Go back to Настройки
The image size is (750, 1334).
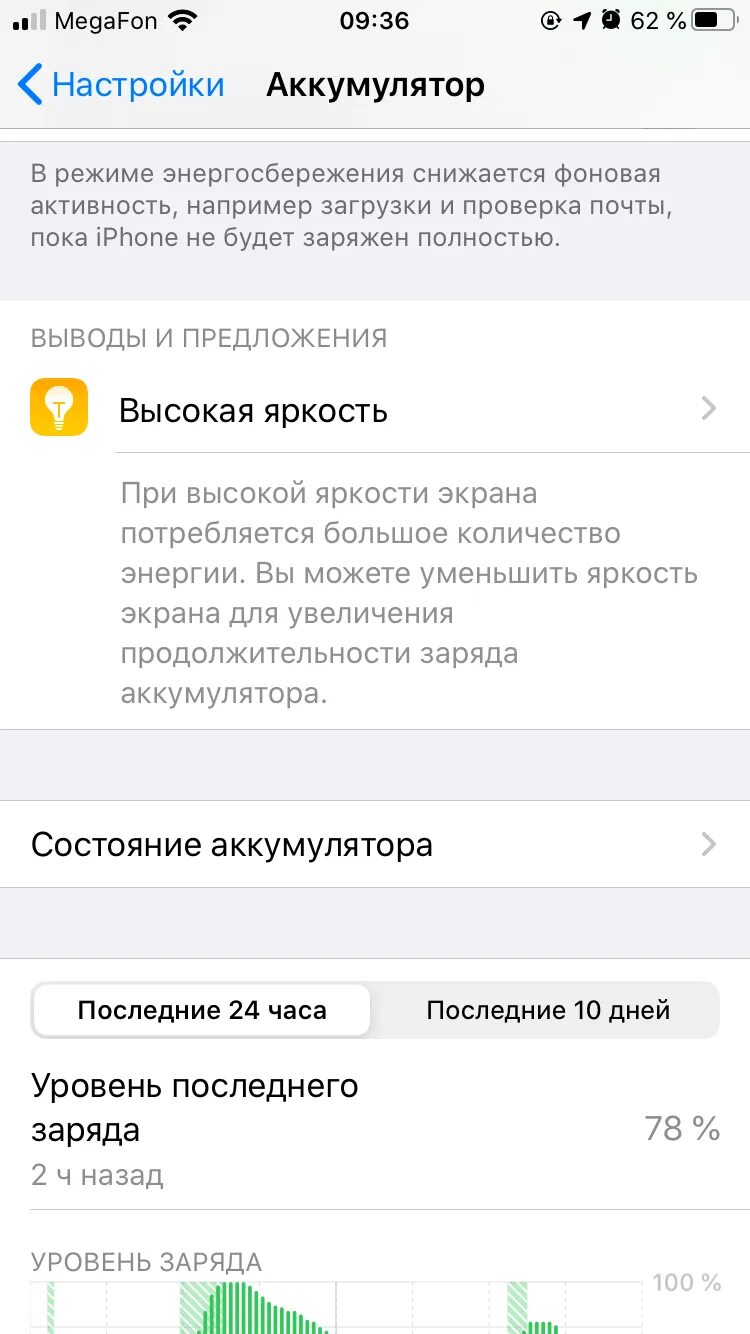point(121,85)
